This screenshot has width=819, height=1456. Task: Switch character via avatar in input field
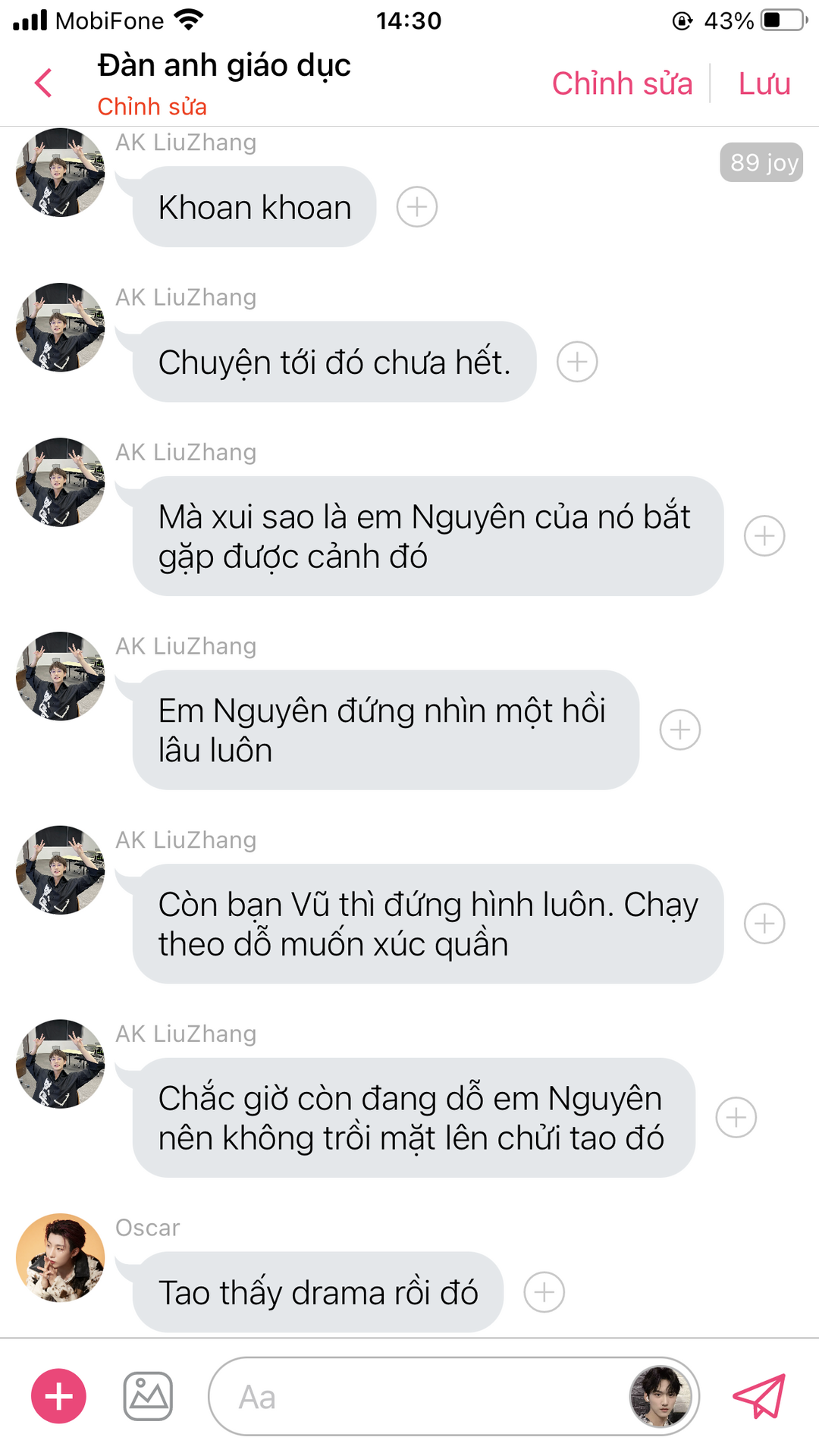[x=661, y=1396]
